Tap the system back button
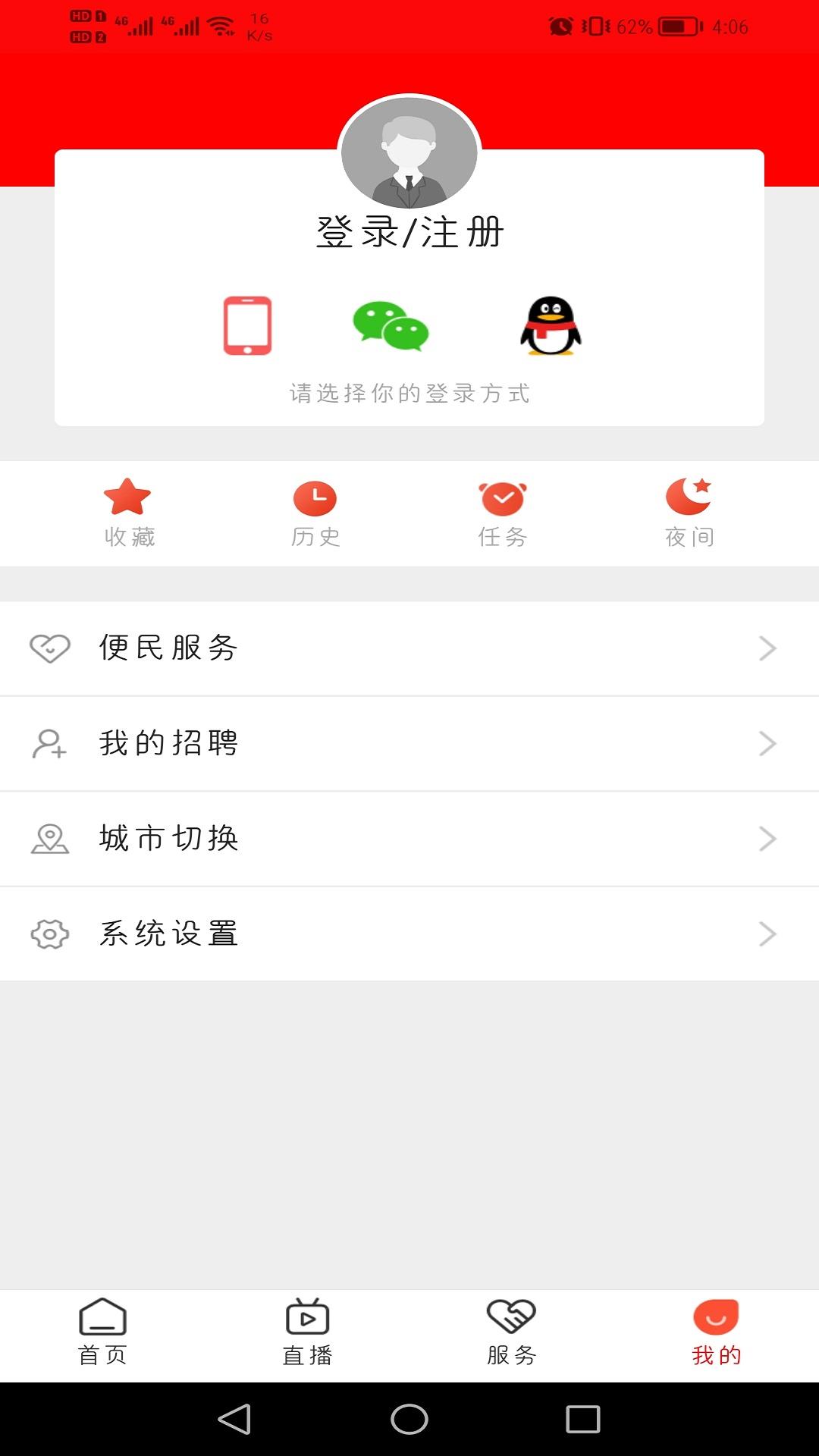 234,1419
